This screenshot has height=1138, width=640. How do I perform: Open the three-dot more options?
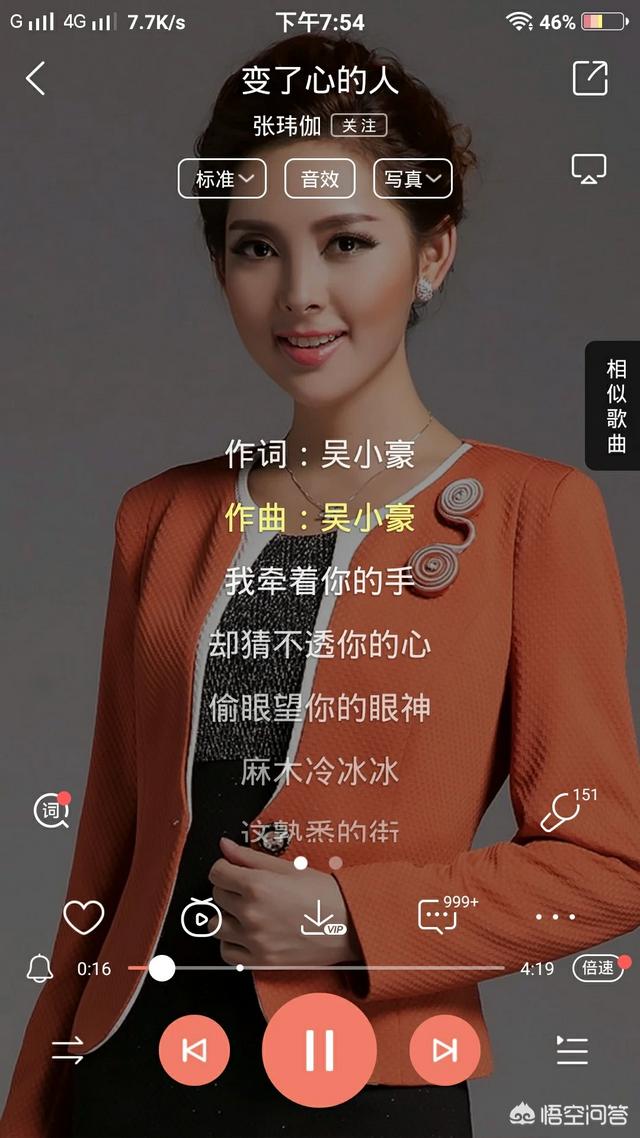coord(555,917)
